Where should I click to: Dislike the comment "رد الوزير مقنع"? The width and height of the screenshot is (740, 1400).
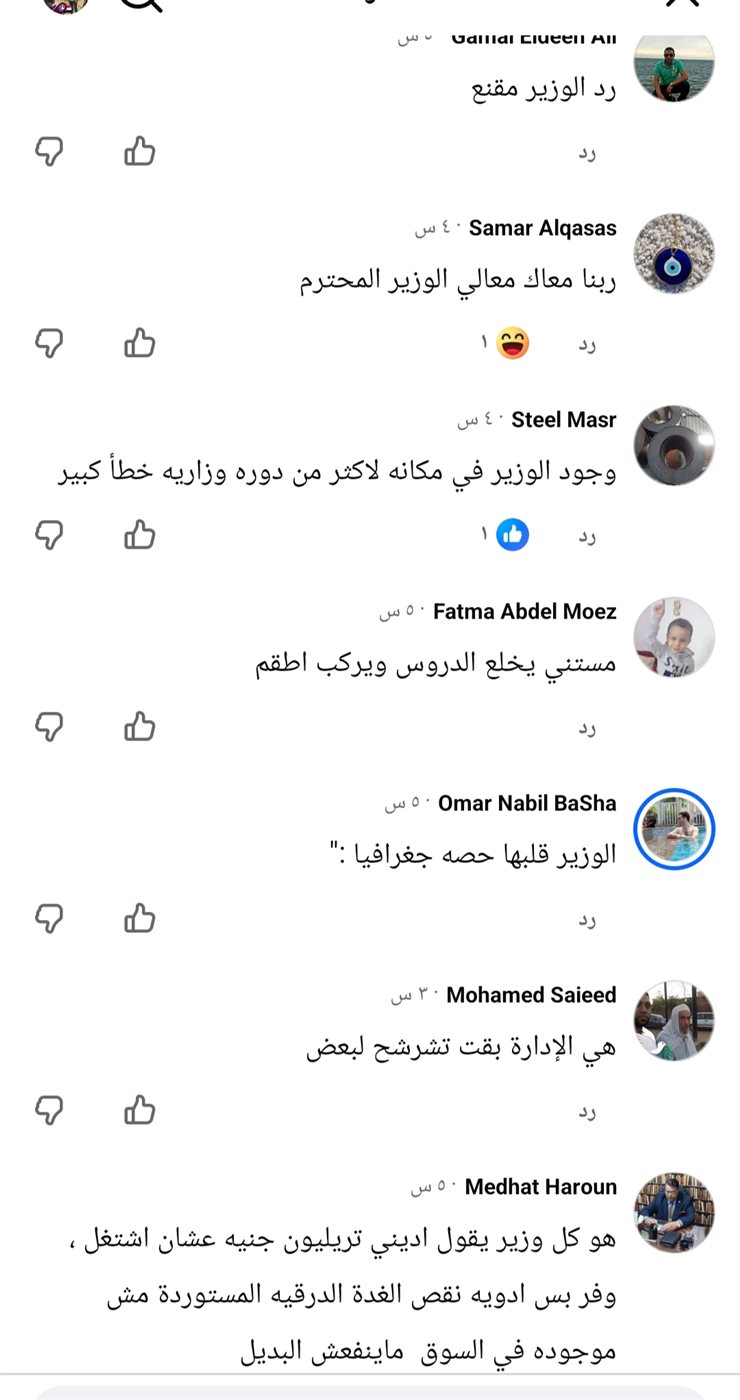coord(49,152)
